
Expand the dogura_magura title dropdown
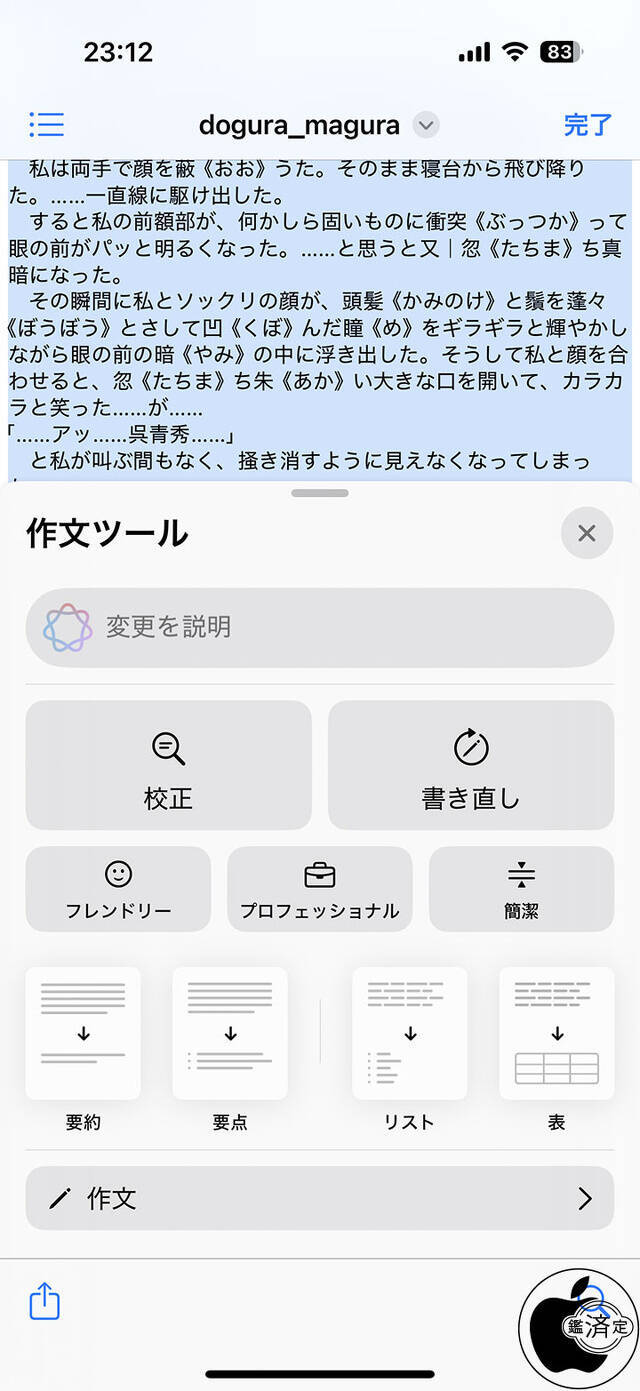pos(426,125)
